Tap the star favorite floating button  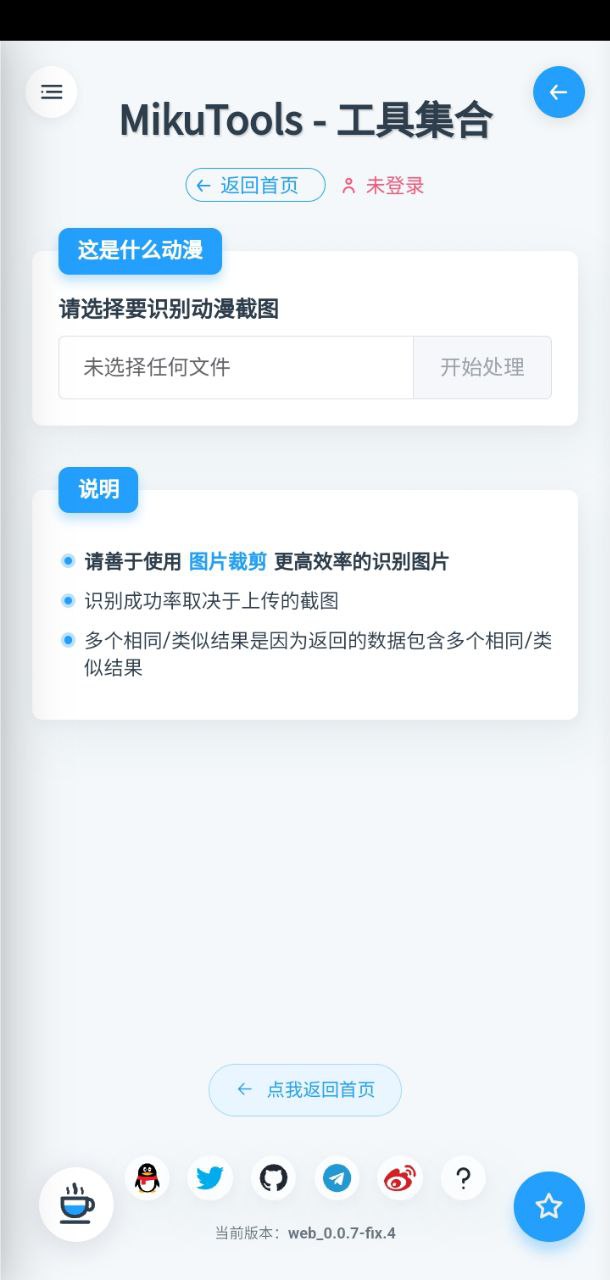549,1207
